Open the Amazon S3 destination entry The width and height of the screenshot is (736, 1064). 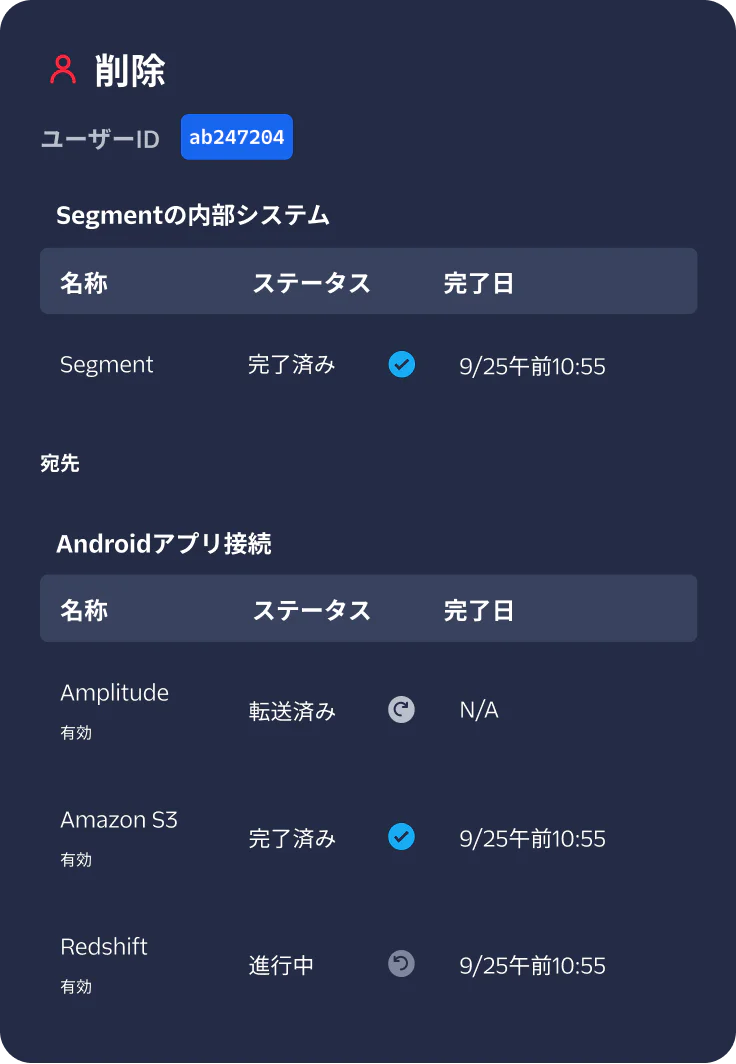118,819
